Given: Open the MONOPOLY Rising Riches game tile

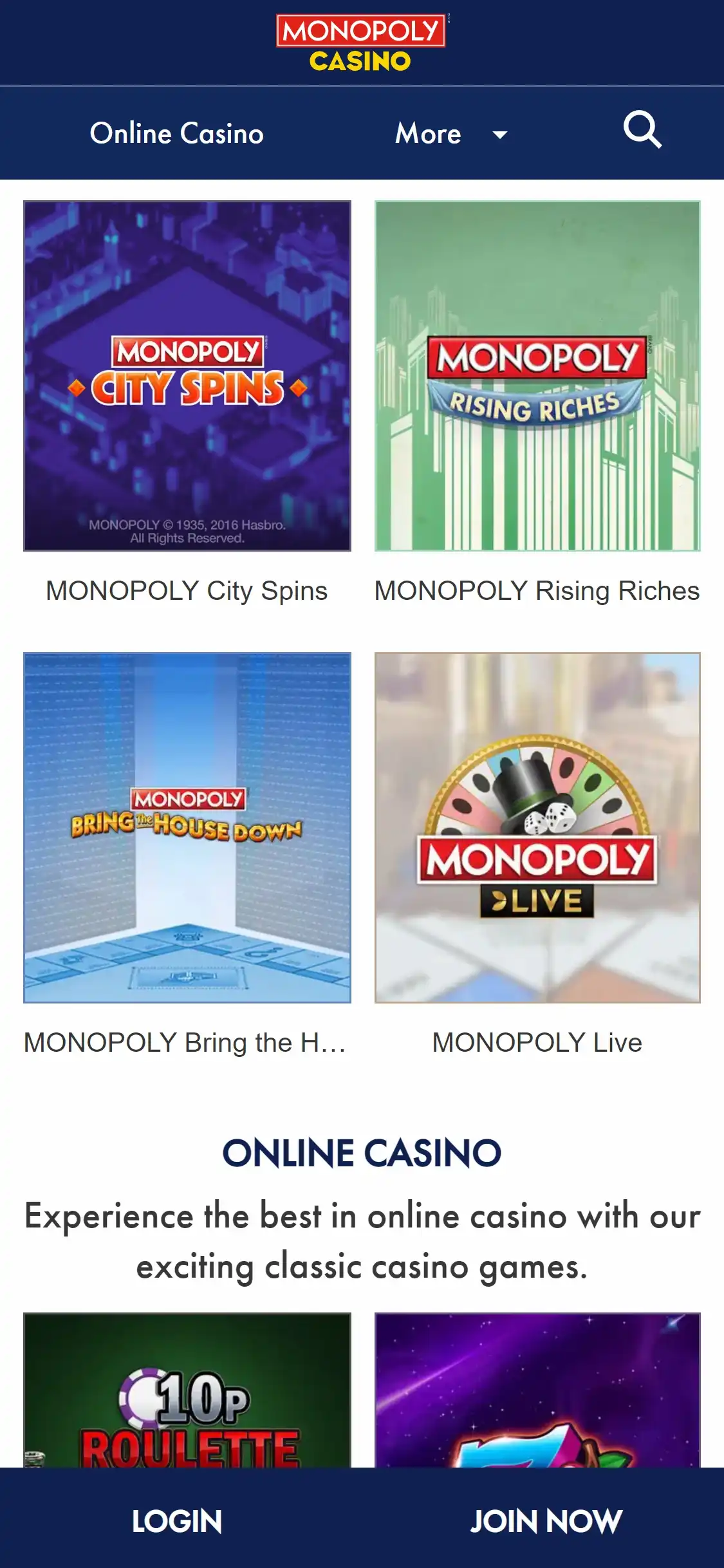Looking at the screenshot, I should [x=537, y=376].
